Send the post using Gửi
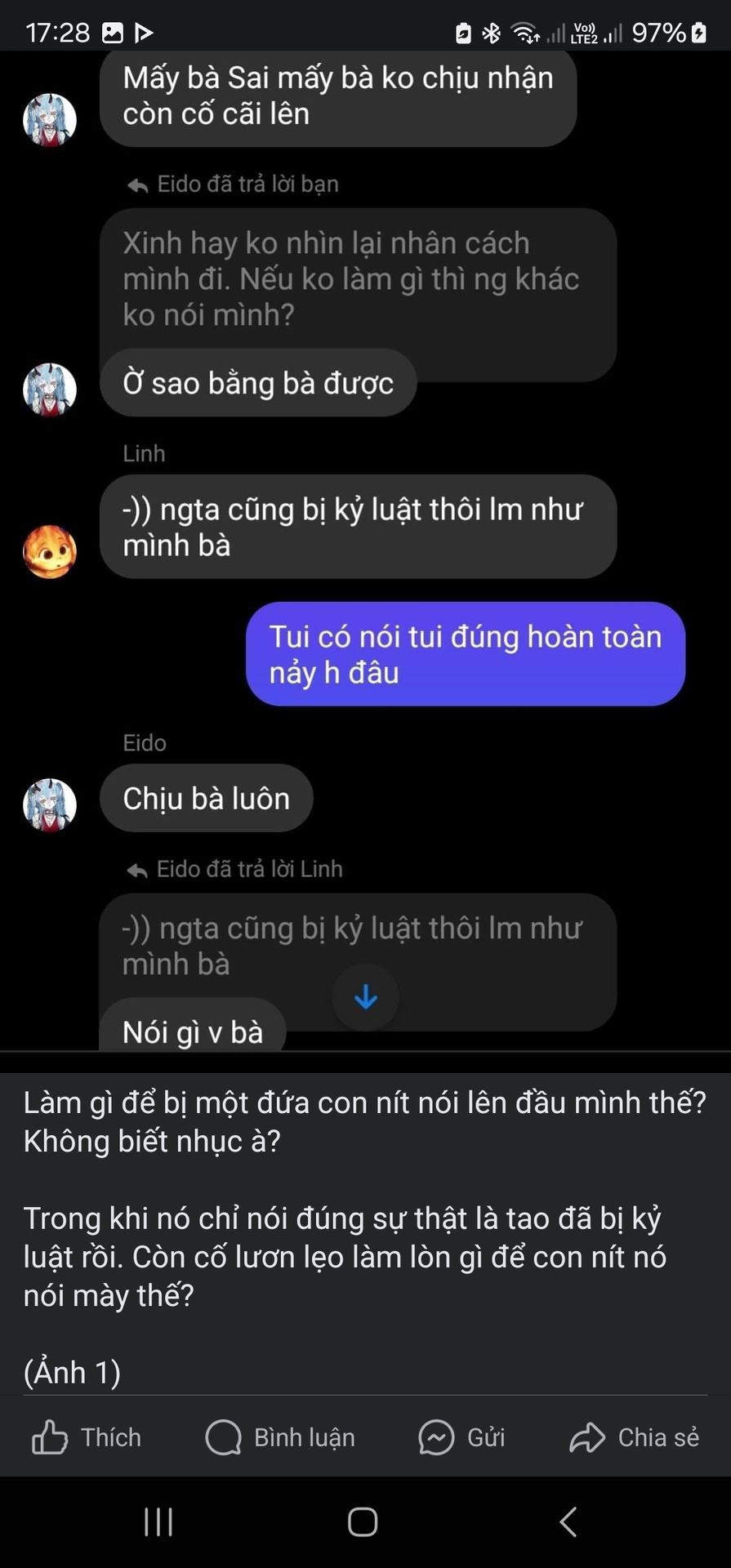Image resolution: width=731 pixels, height=1568 pixels. pyautogui.click(x=461, y=1437)
